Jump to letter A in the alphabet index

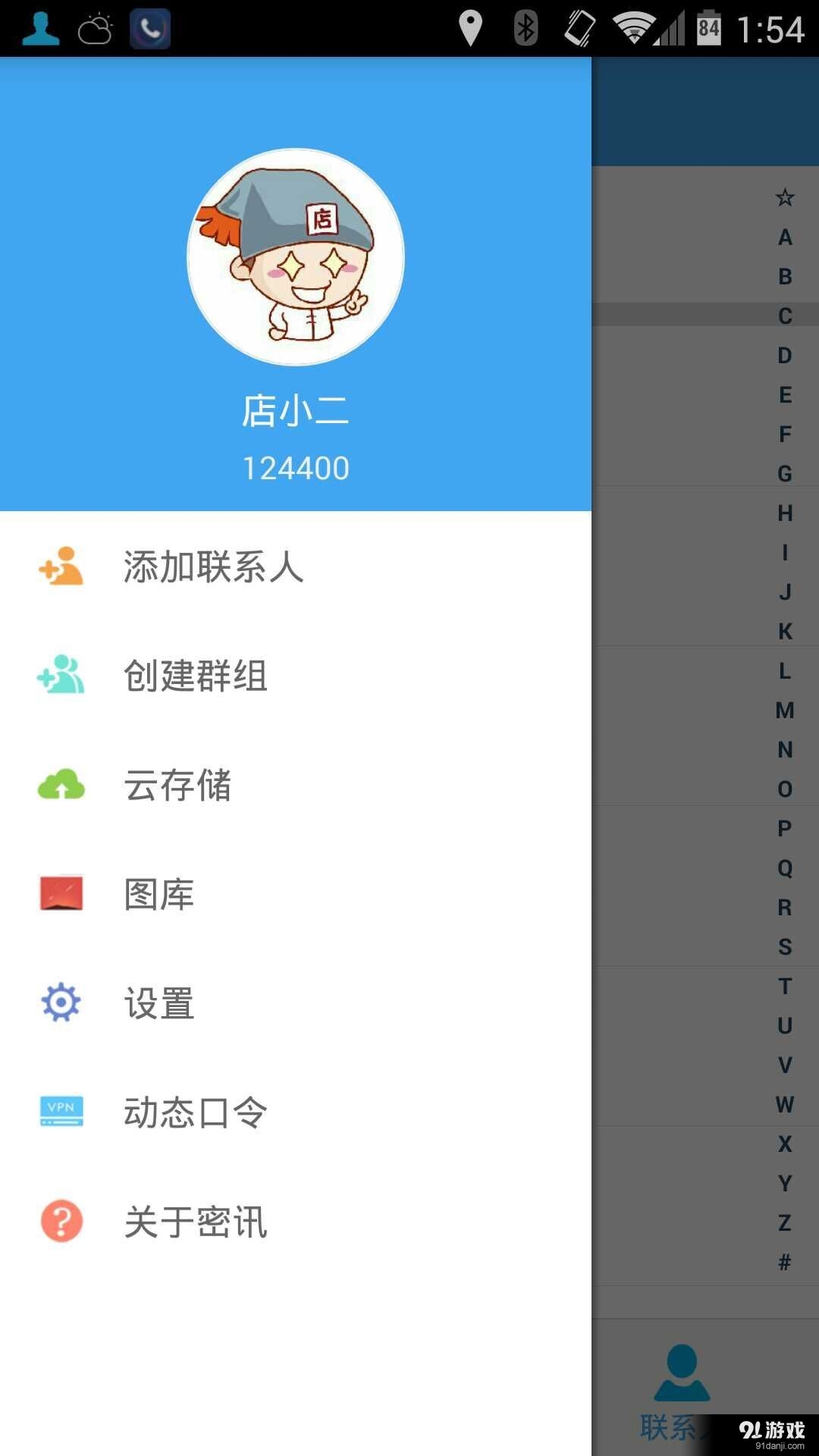[x=783, y=237]
